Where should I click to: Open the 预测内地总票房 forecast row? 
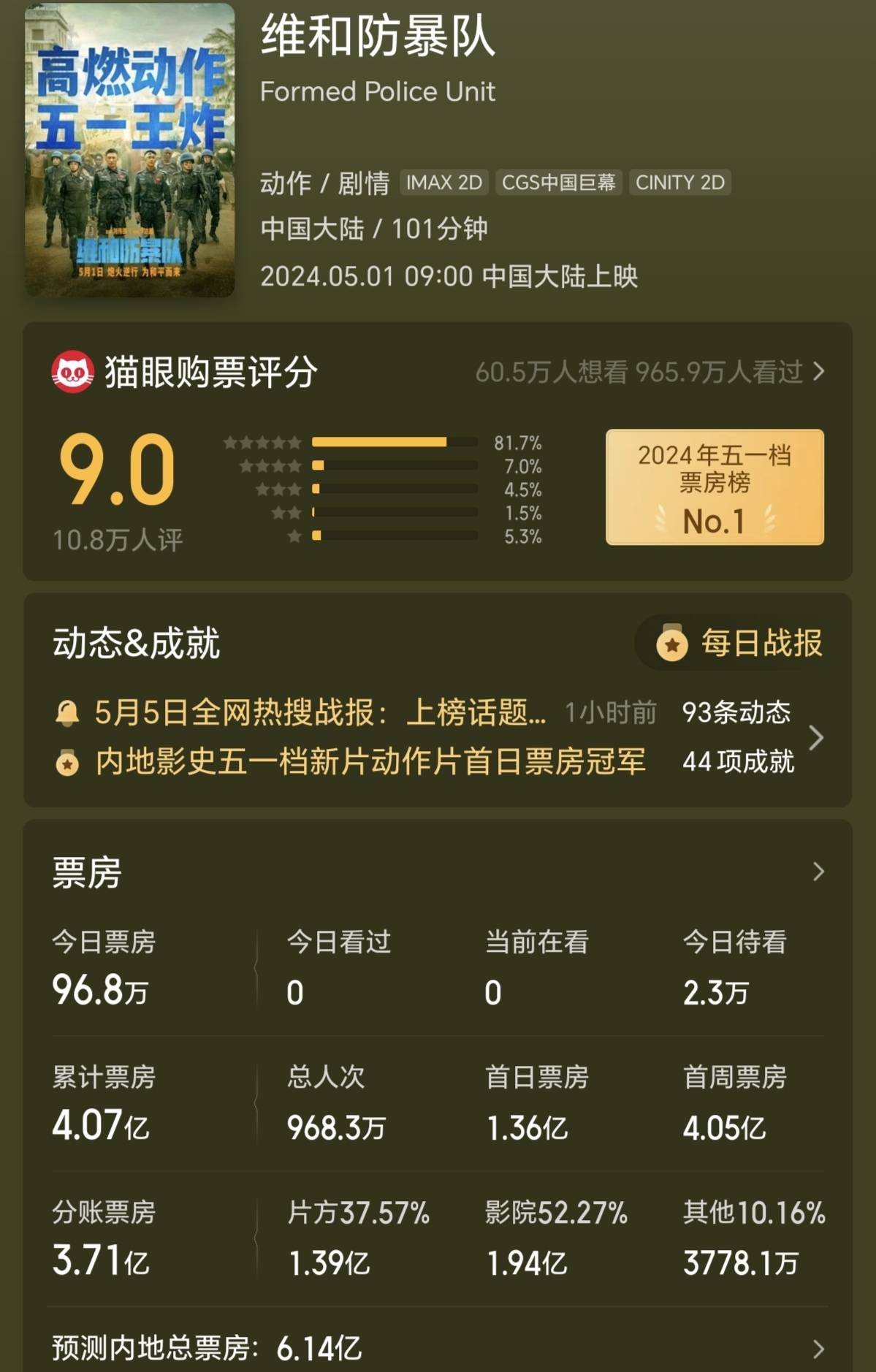click(x=818, y=1349)
